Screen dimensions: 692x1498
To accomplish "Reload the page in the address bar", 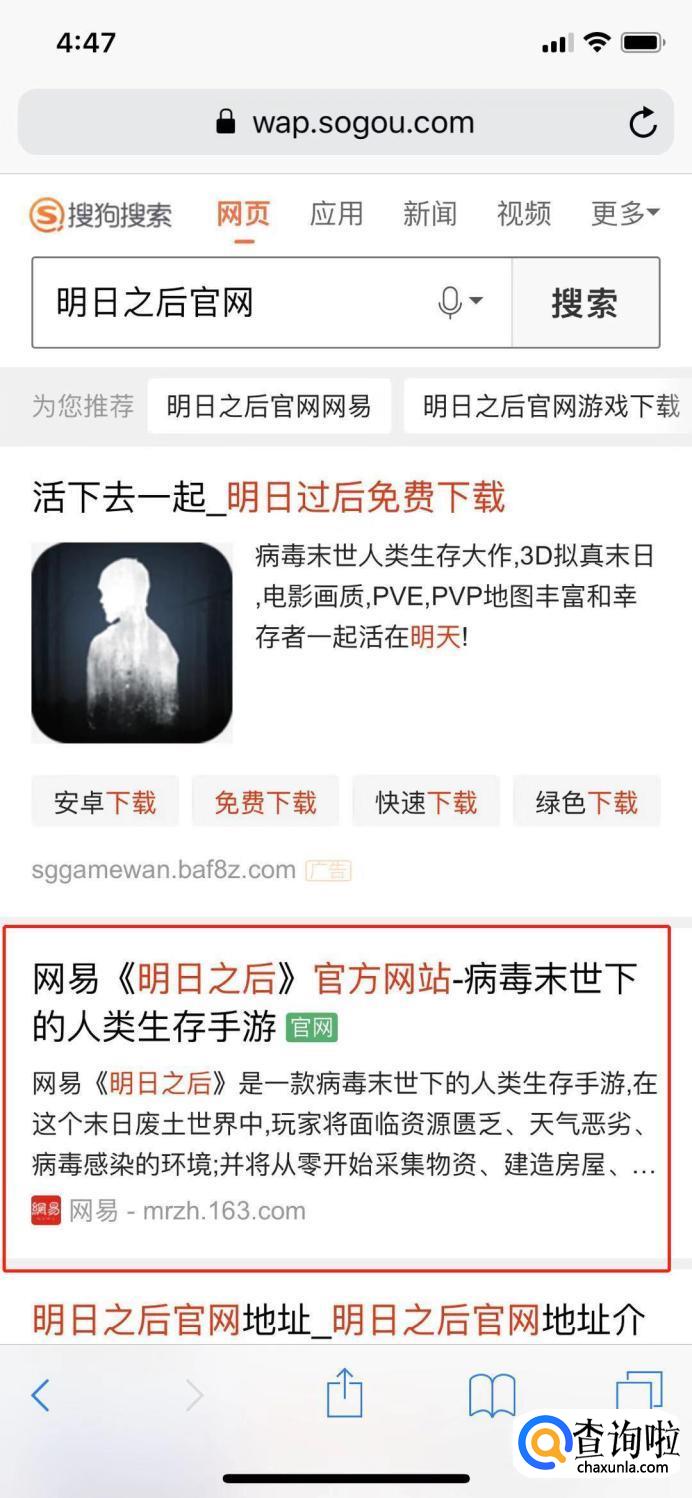I will click(643, 123).
